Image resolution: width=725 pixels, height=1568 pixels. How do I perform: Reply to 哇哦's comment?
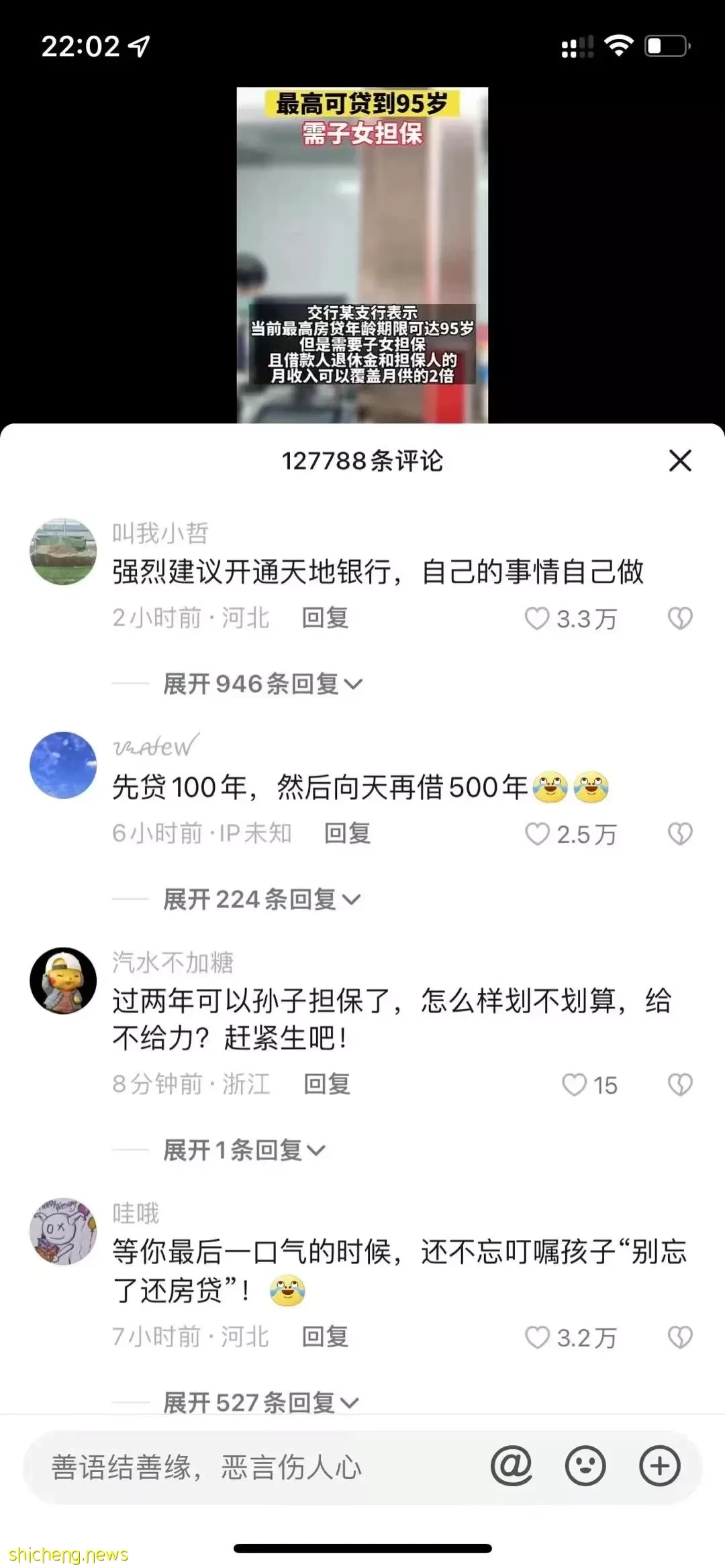[325, 1337]
